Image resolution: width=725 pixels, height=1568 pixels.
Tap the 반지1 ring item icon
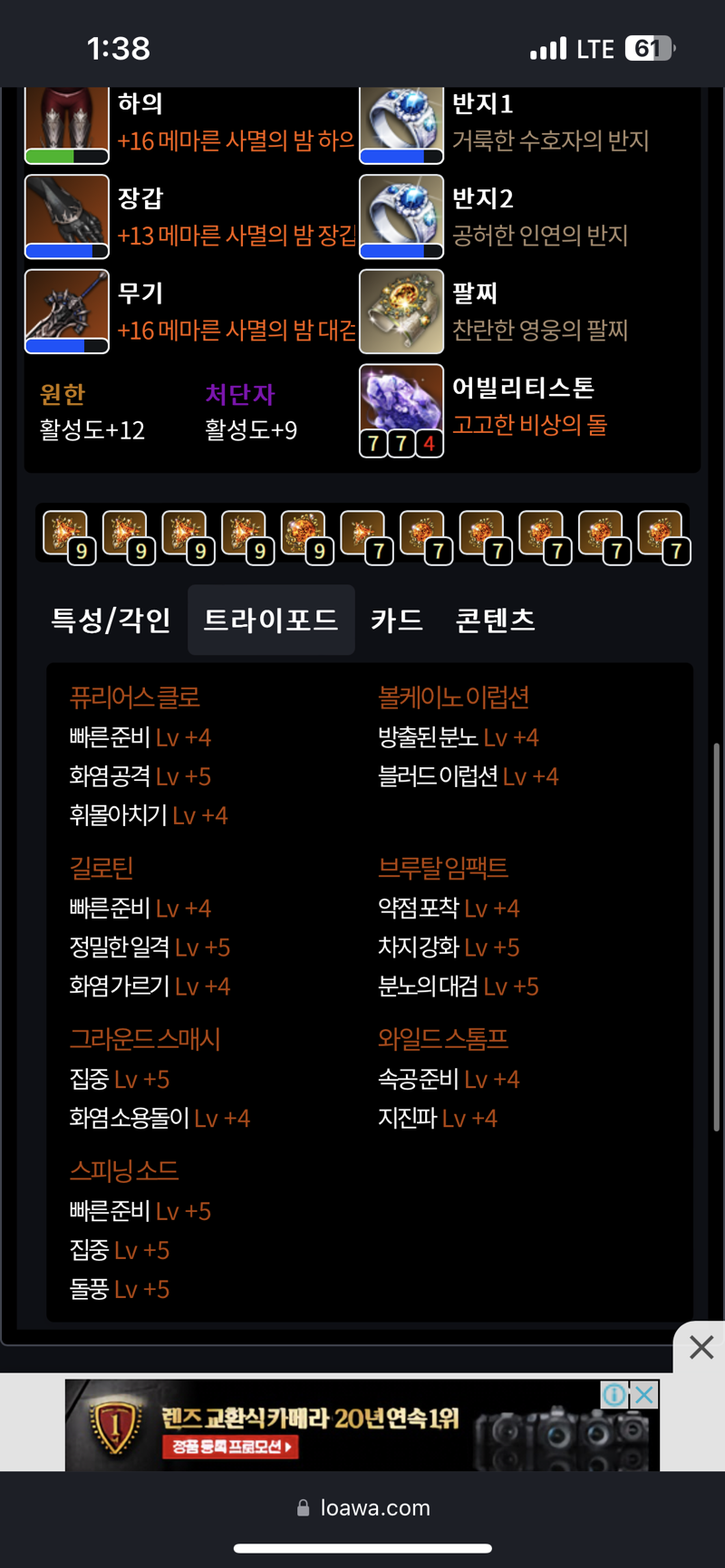pos(401,124)
